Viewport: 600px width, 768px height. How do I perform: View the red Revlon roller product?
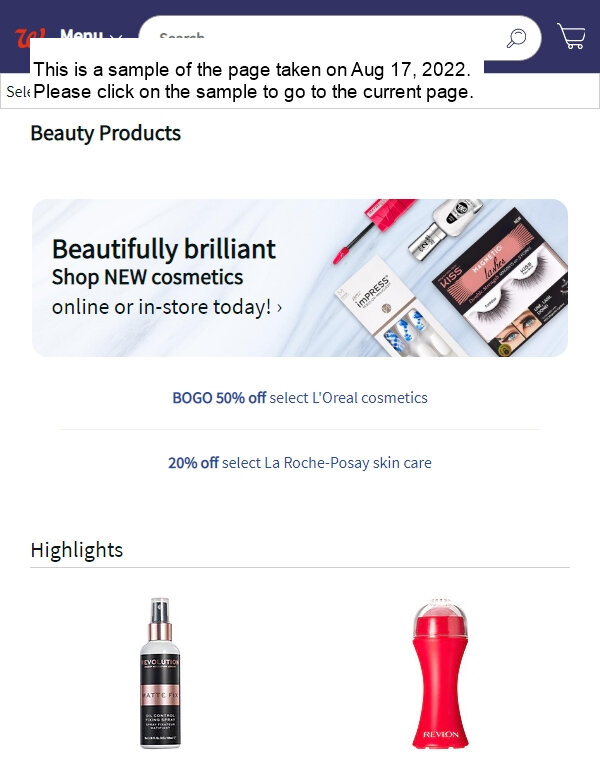[x=439, y=672]
